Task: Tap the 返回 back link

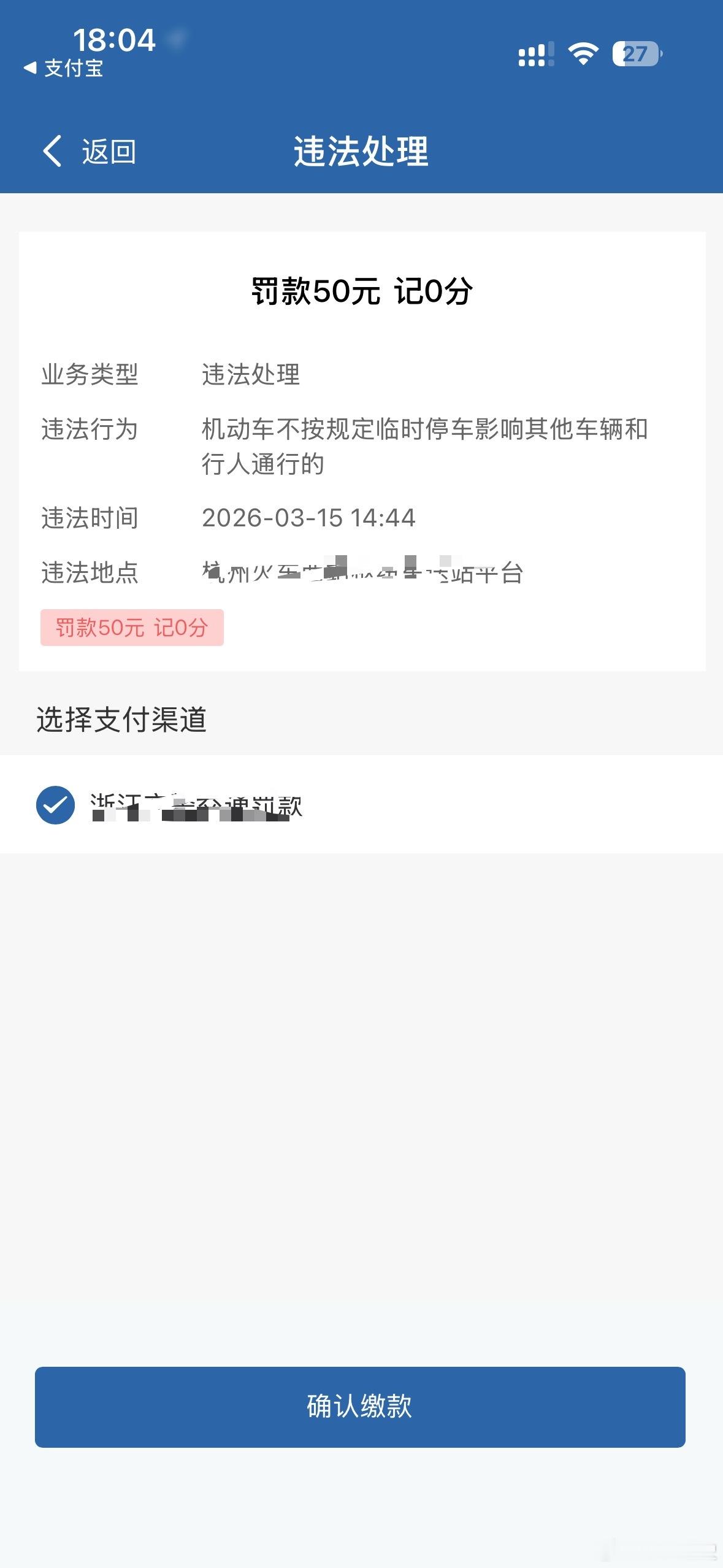Action: pyautogui.click(x=109, y=153)
